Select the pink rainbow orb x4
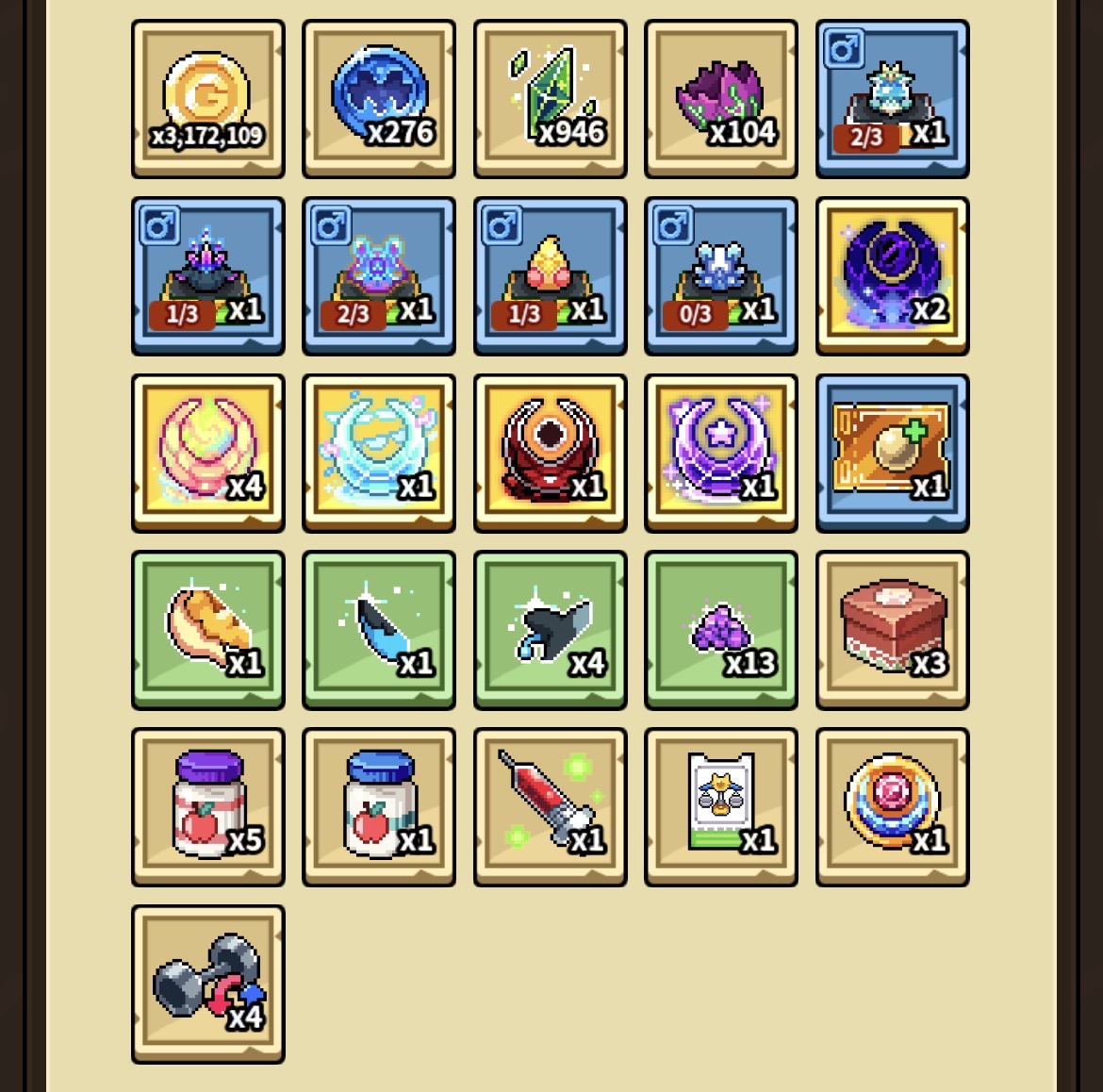Image resolution: width=1103 pixels, height=1092 pixels. (x=208, y=454)
